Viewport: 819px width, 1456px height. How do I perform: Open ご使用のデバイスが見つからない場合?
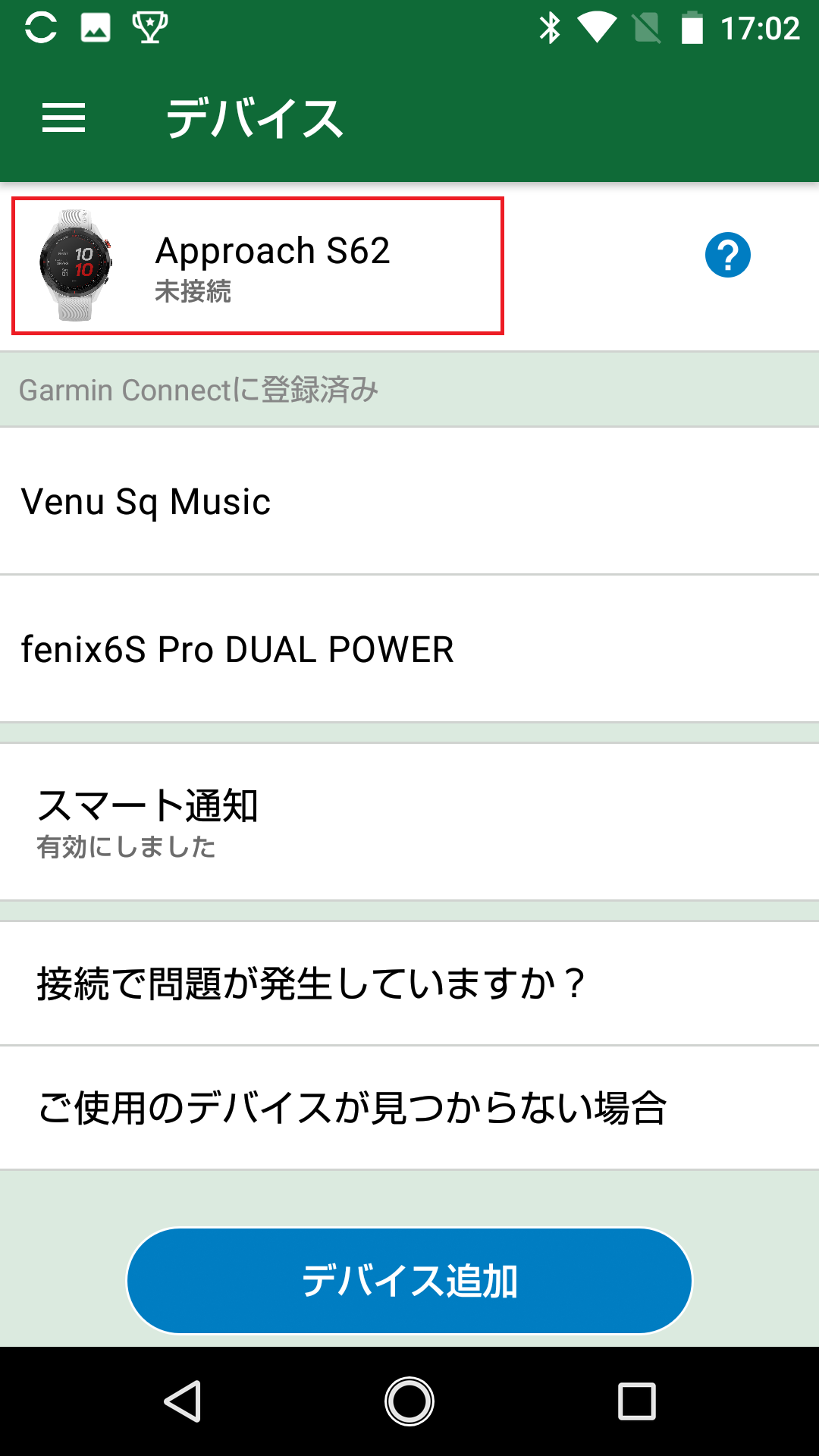coord(409,1108)
